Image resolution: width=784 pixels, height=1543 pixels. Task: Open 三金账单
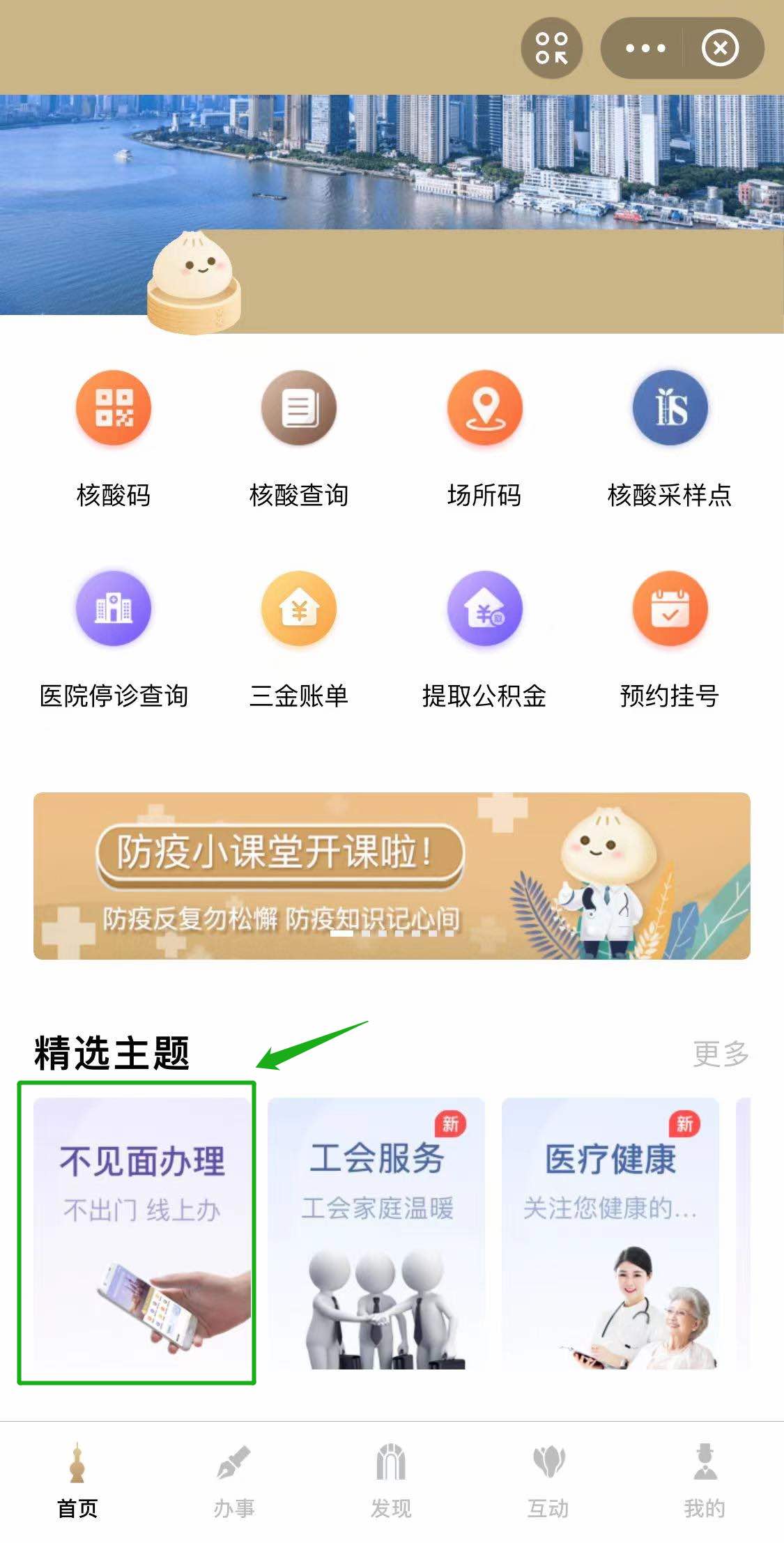(299, 636)
